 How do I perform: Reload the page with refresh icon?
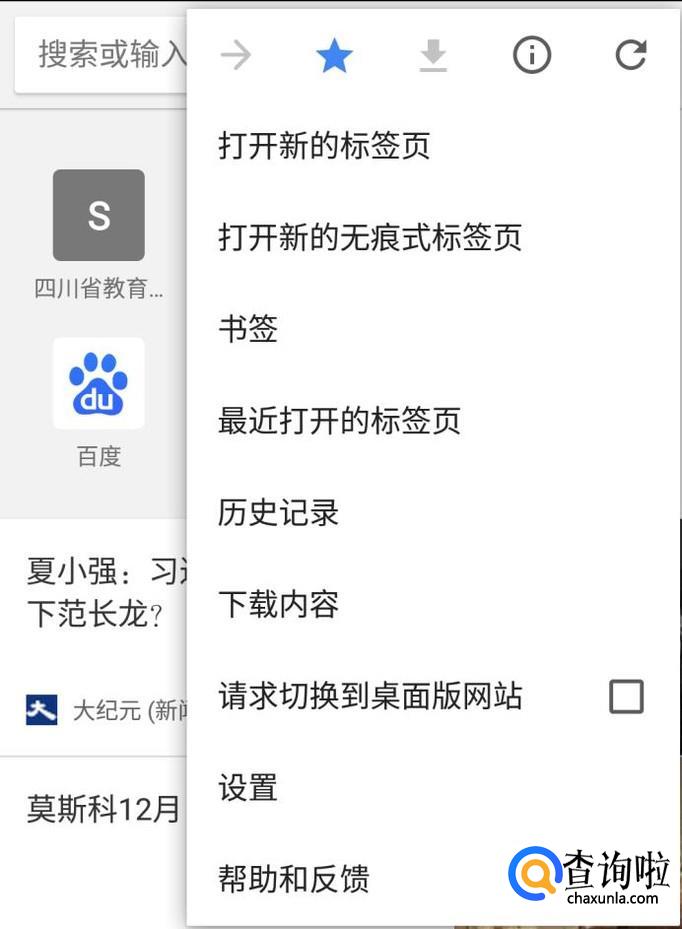point(630,55)
